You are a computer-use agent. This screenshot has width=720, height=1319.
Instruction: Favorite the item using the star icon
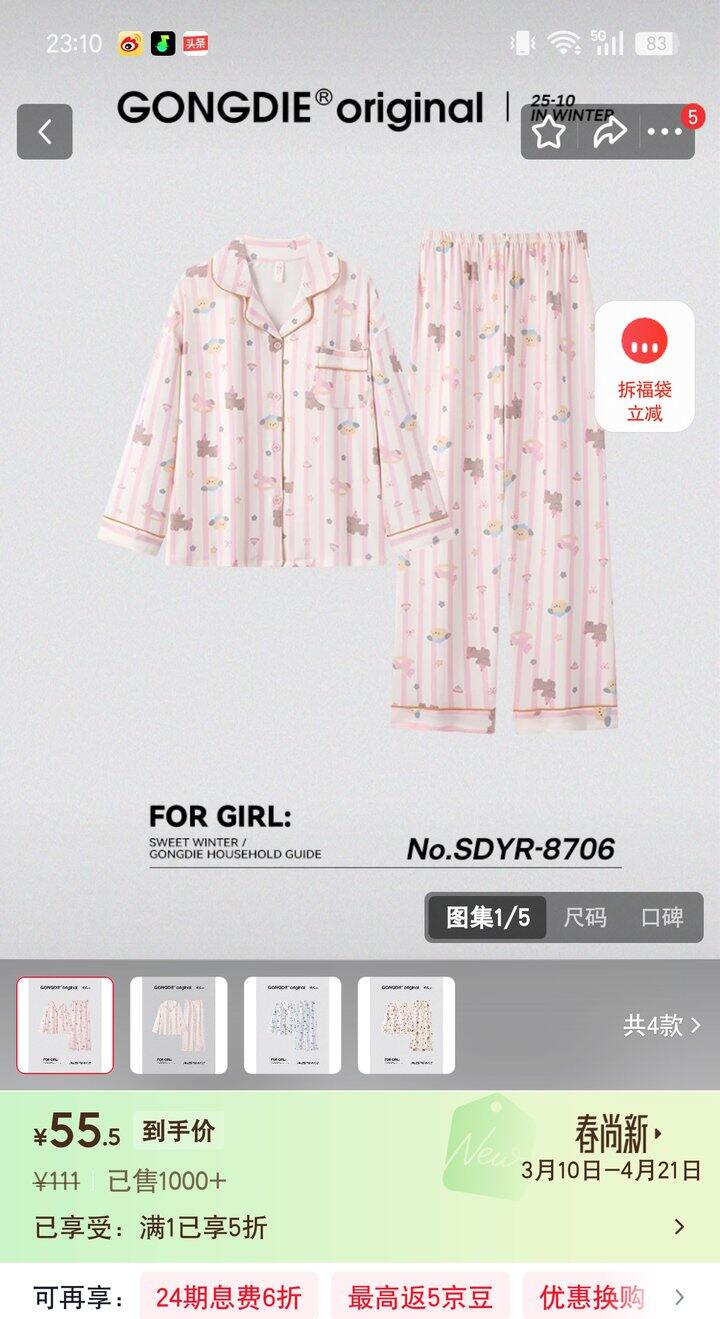point(545,131)
